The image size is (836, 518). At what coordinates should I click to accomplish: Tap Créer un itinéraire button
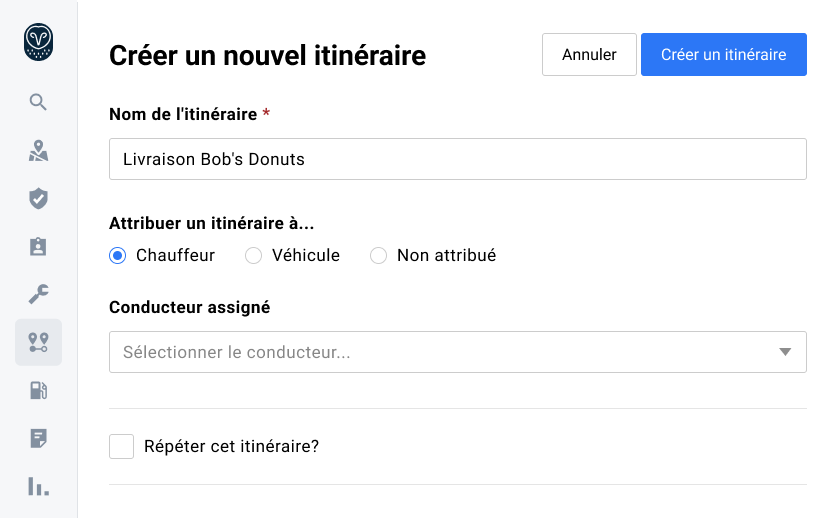click(723, 55)
